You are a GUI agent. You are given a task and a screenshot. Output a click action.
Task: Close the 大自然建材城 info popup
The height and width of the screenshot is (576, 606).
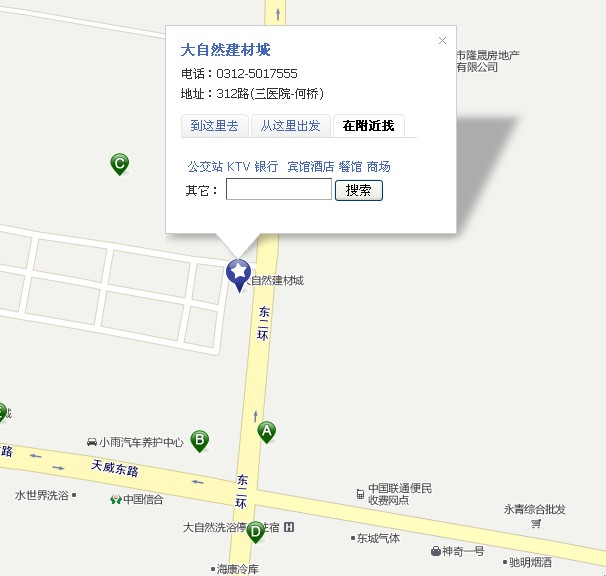coord(442,41)
